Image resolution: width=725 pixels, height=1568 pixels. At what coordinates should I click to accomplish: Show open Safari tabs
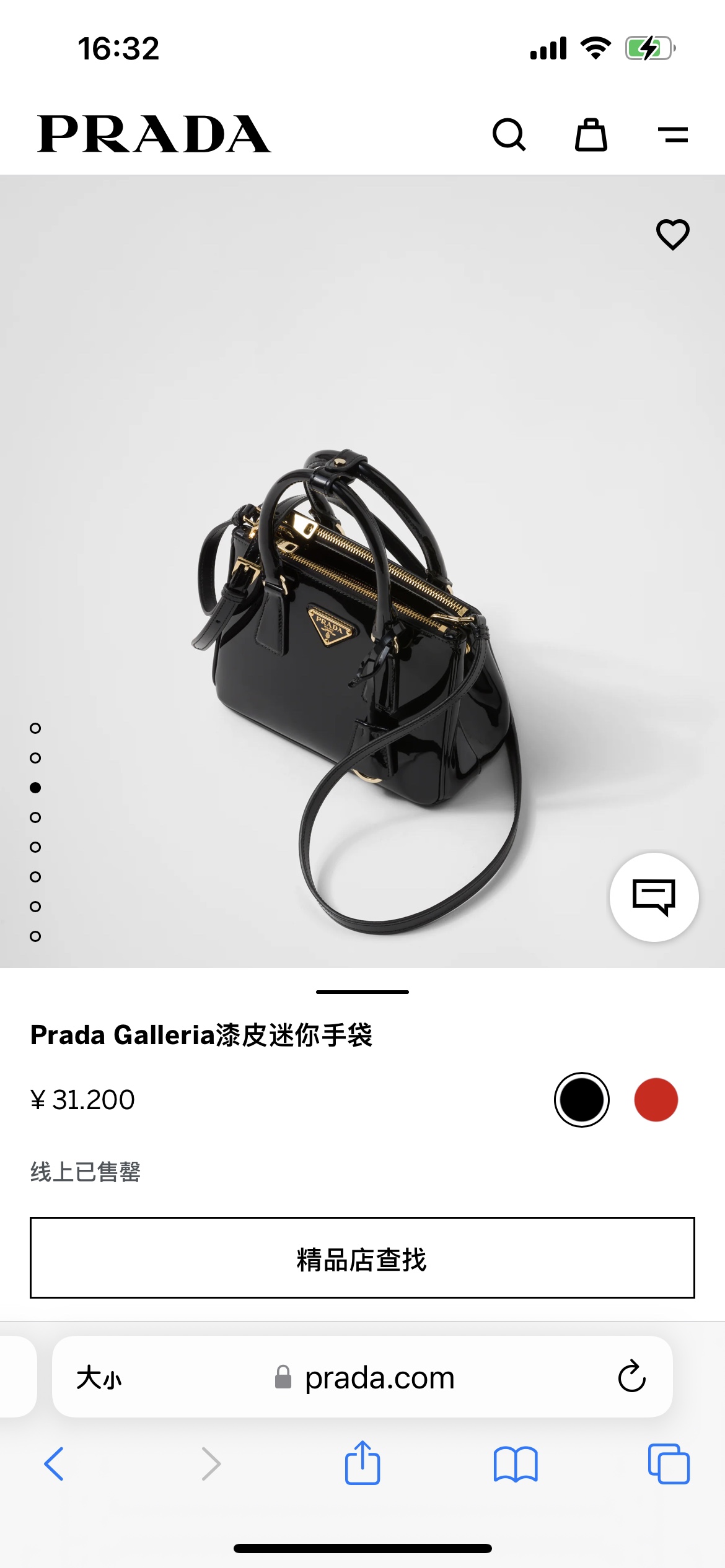[x=668, y=1464]
